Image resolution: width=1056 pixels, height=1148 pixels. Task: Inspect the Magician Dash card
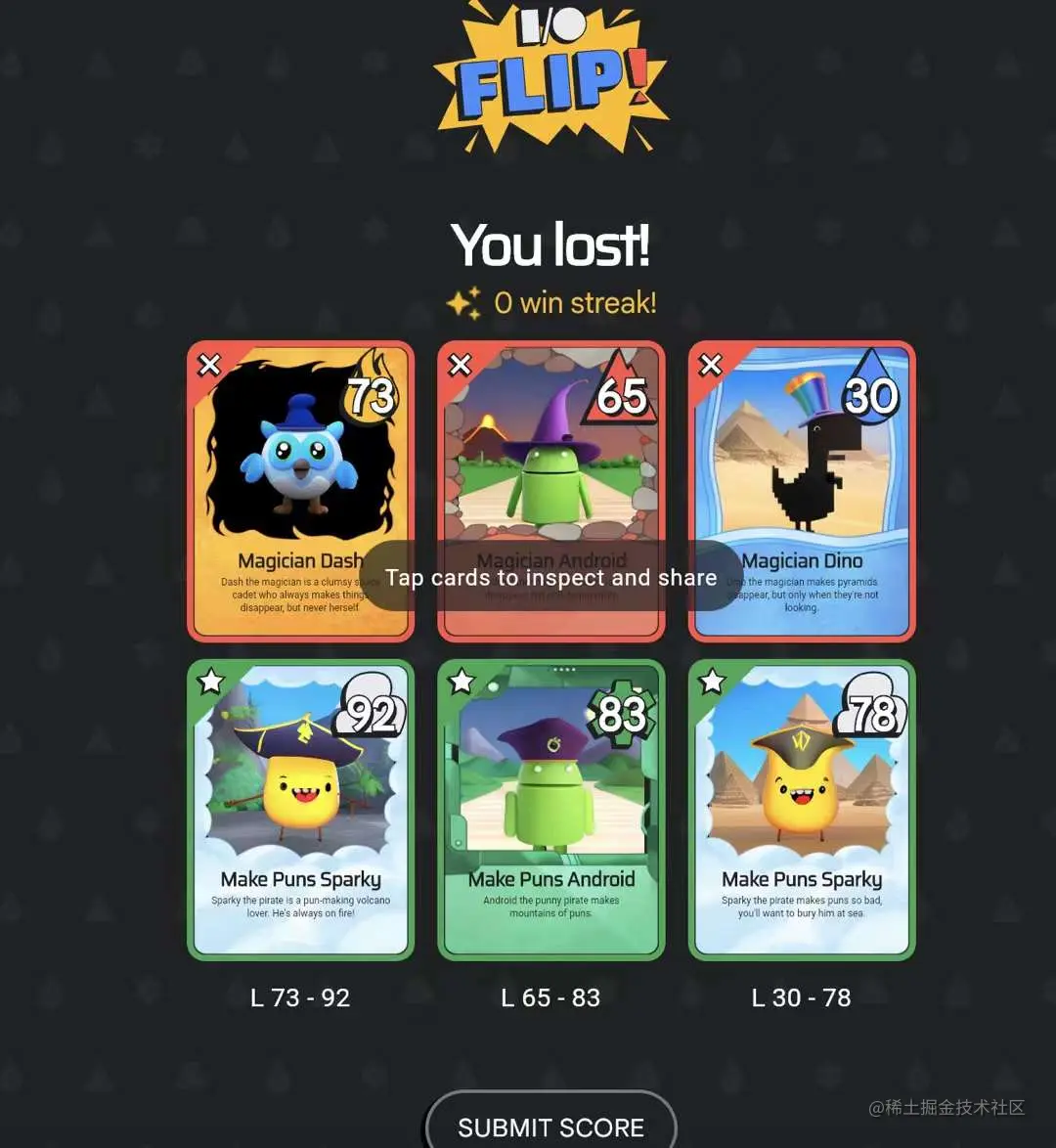coord(300,460)
